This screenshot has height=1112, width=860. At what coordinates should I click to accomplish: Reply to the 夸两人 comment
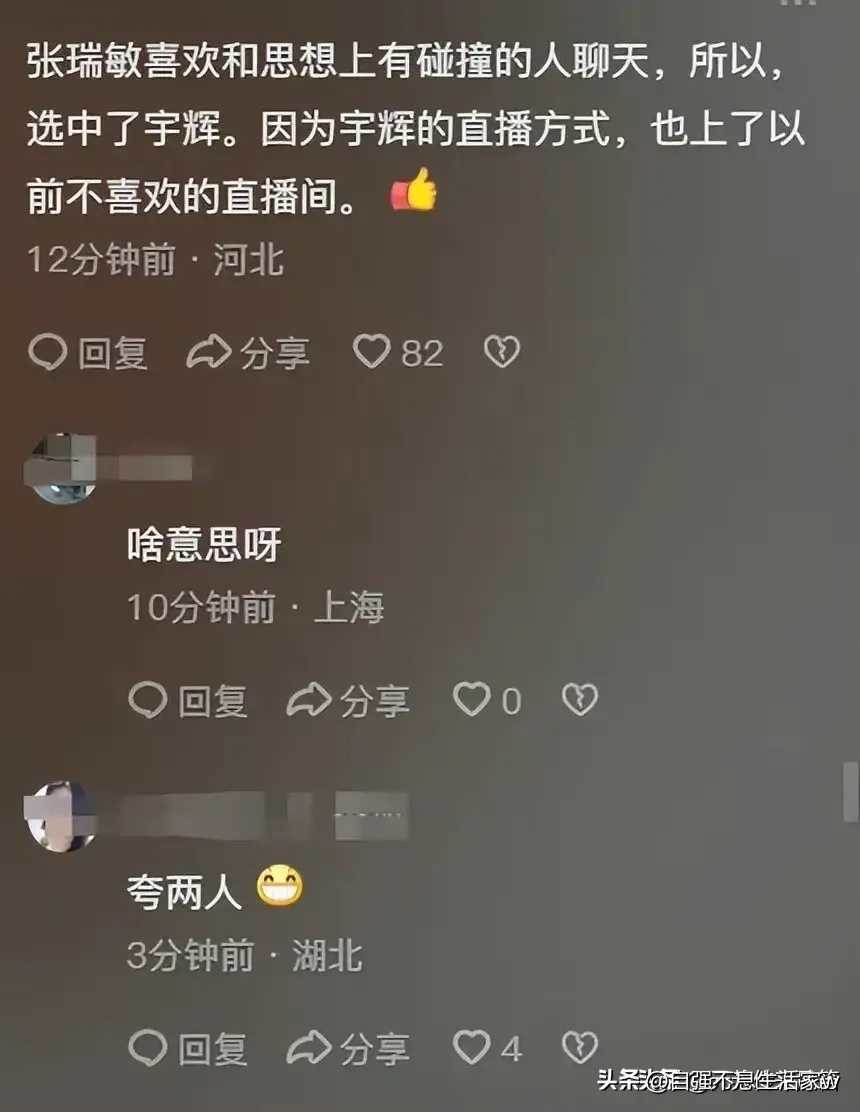click(188, 1048)
